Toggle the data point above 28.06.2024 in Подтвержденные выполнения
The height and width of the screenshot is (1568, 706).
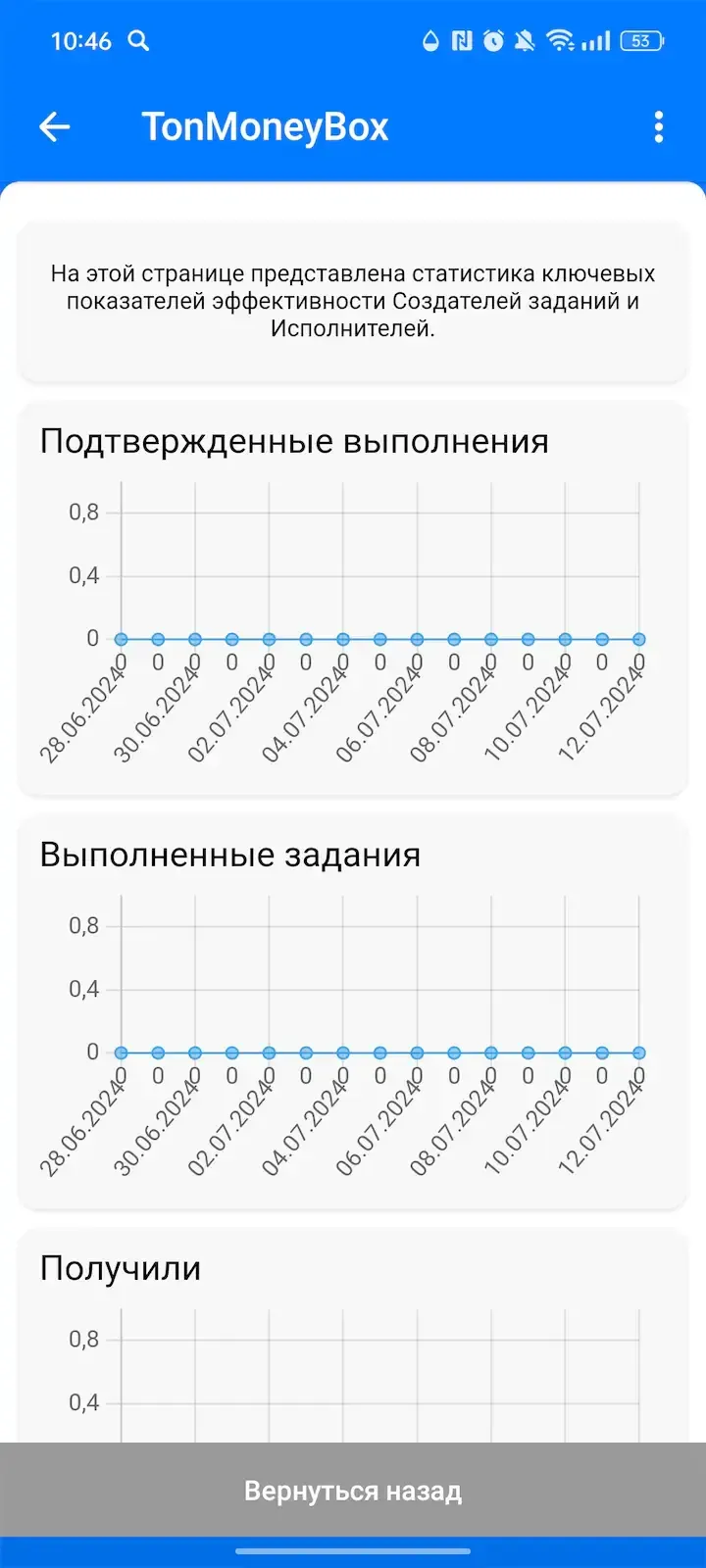[x=120, y=638]
